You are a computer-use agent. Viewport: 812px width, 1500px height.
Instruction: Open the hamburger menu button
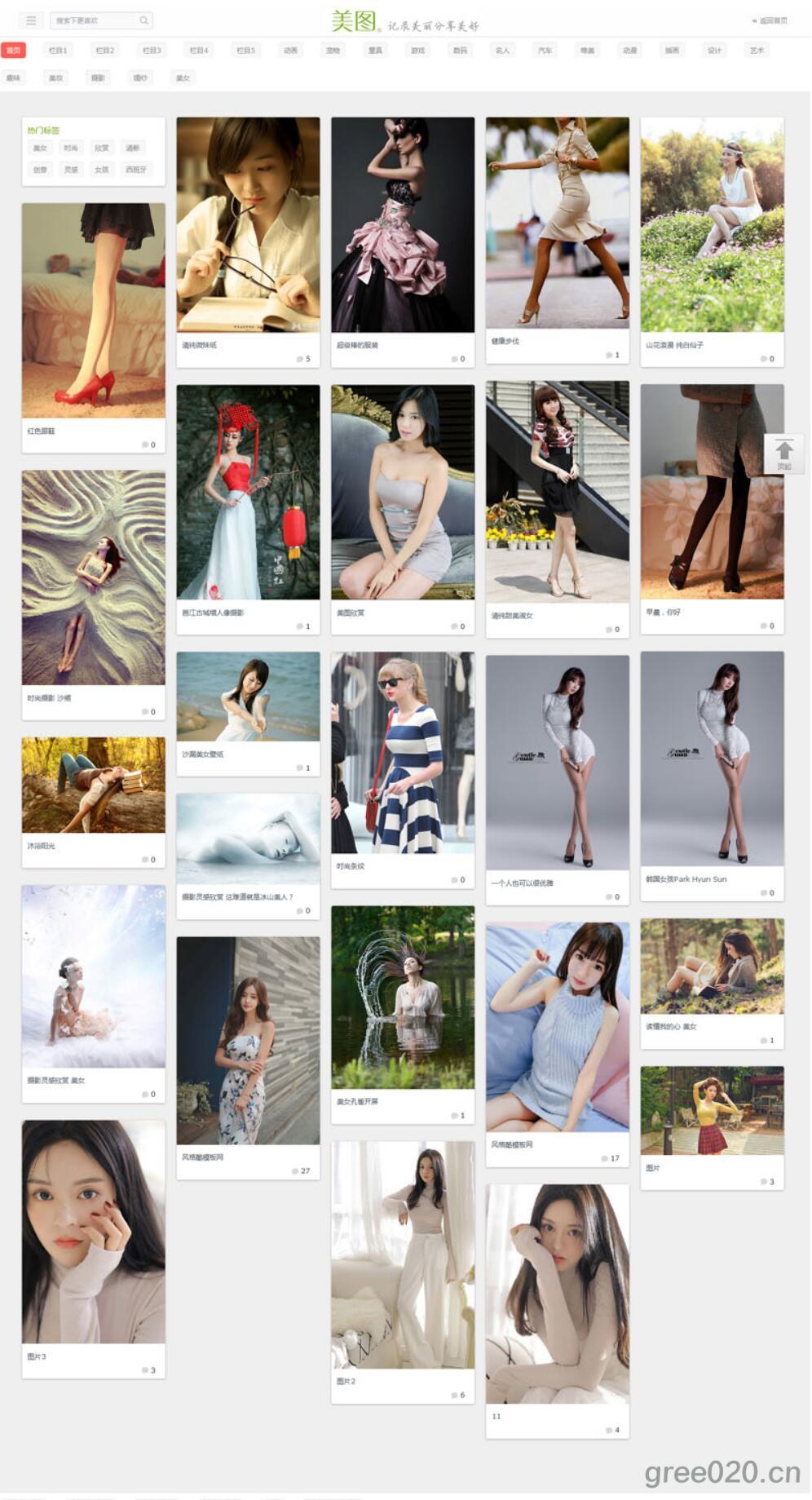coord(30,20)
